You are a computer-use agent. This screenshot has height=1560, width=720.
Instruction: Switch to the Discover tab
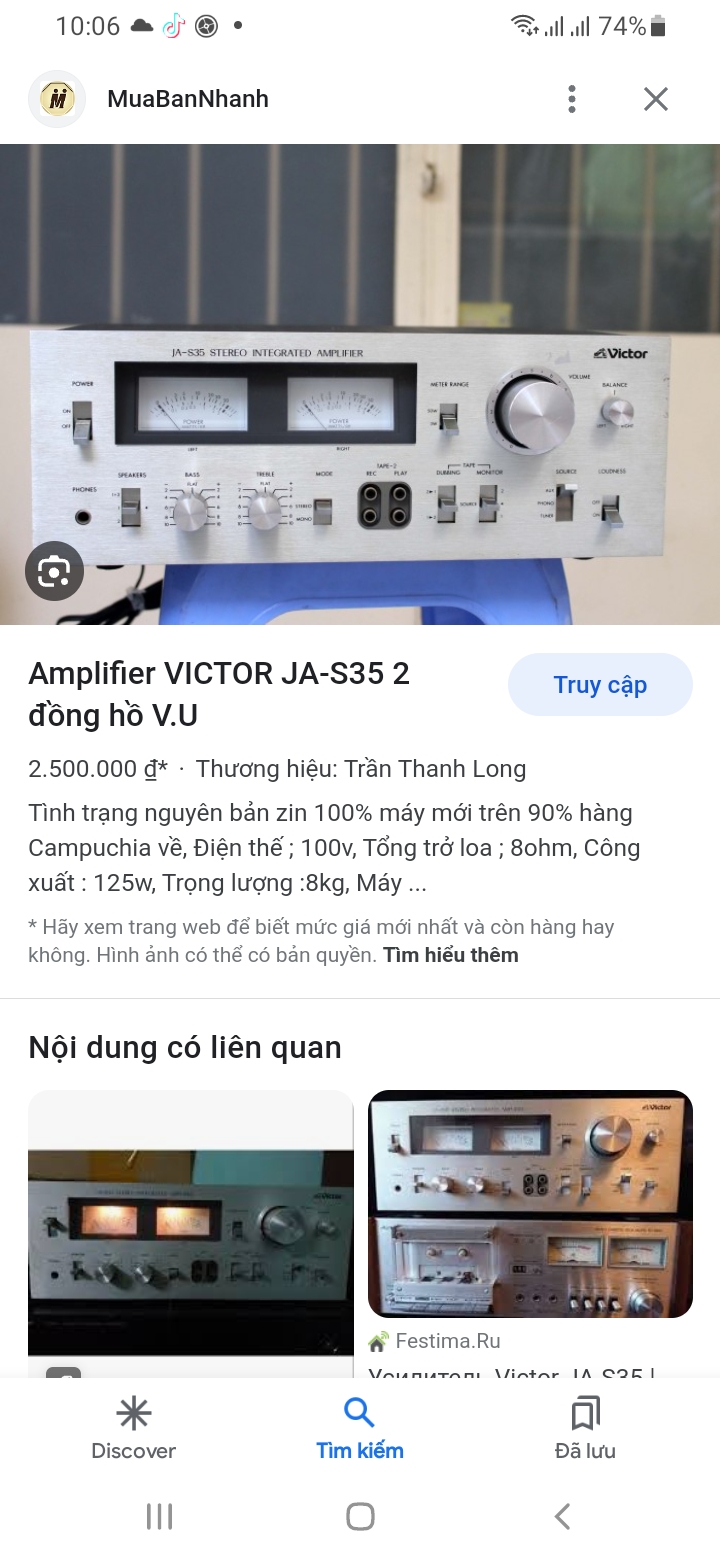tap(133, 1430)
